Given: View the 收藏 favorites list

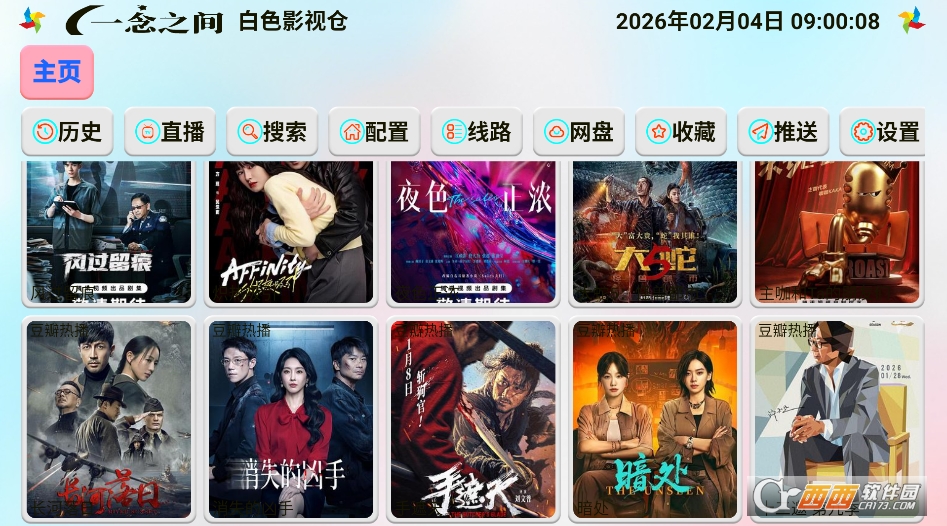Looking at the screenshot, I should (x=681, y=132).
